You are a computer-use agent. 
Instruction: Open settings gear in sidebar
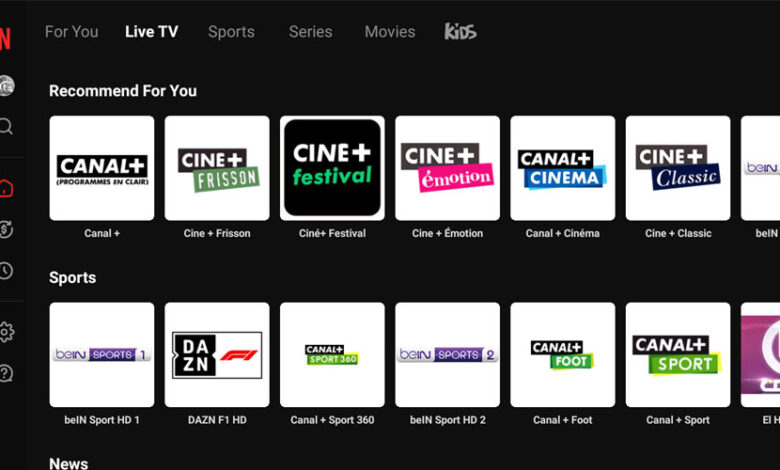point(6,331)
